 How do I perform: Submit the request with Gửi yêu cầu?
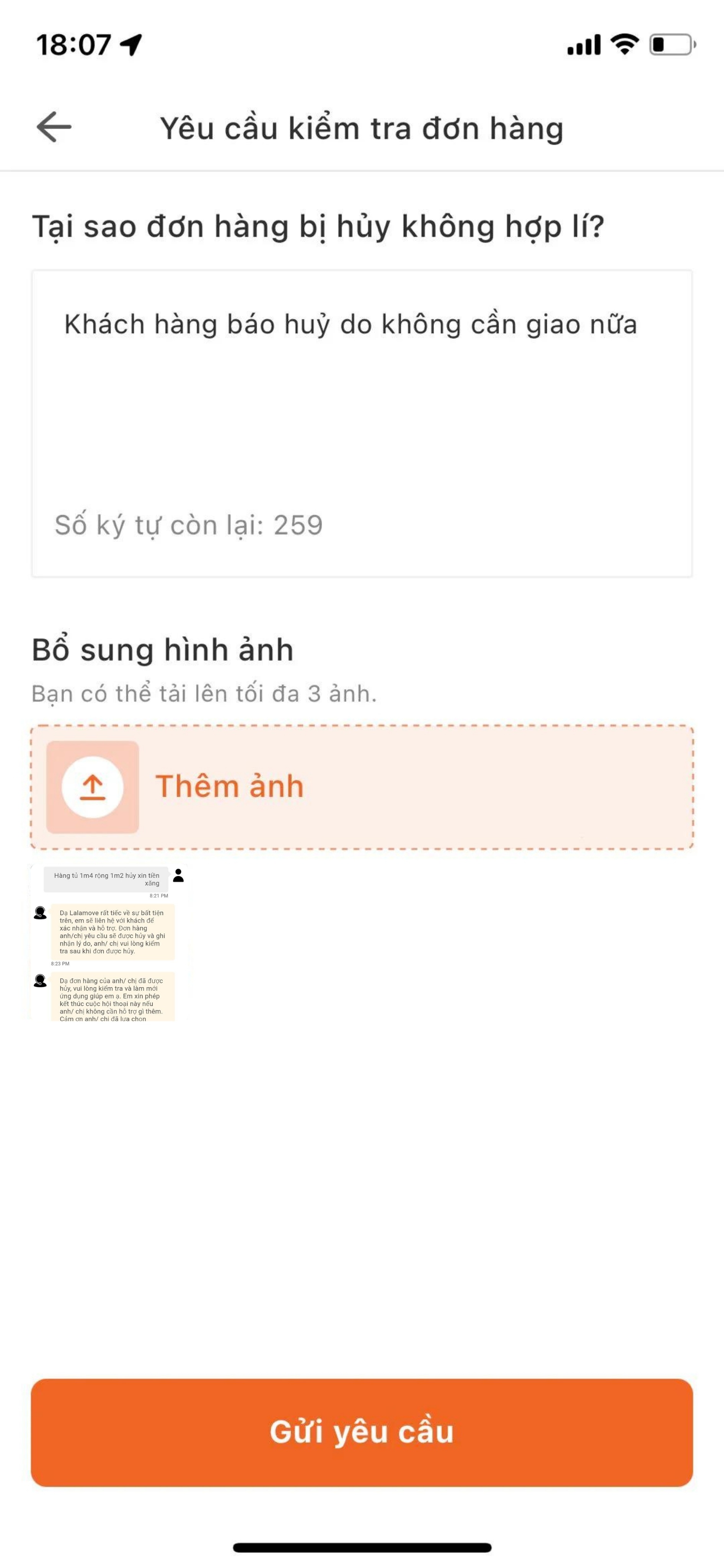361,1432
